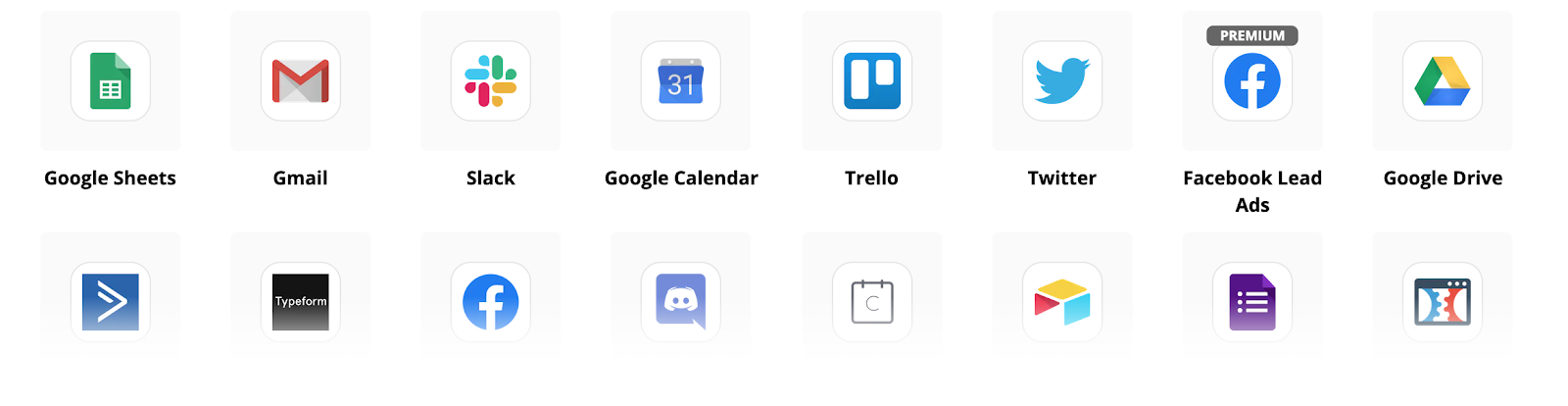Select the Gmail integration
The height and width of the screenshot is (406, 1568).
301,81
